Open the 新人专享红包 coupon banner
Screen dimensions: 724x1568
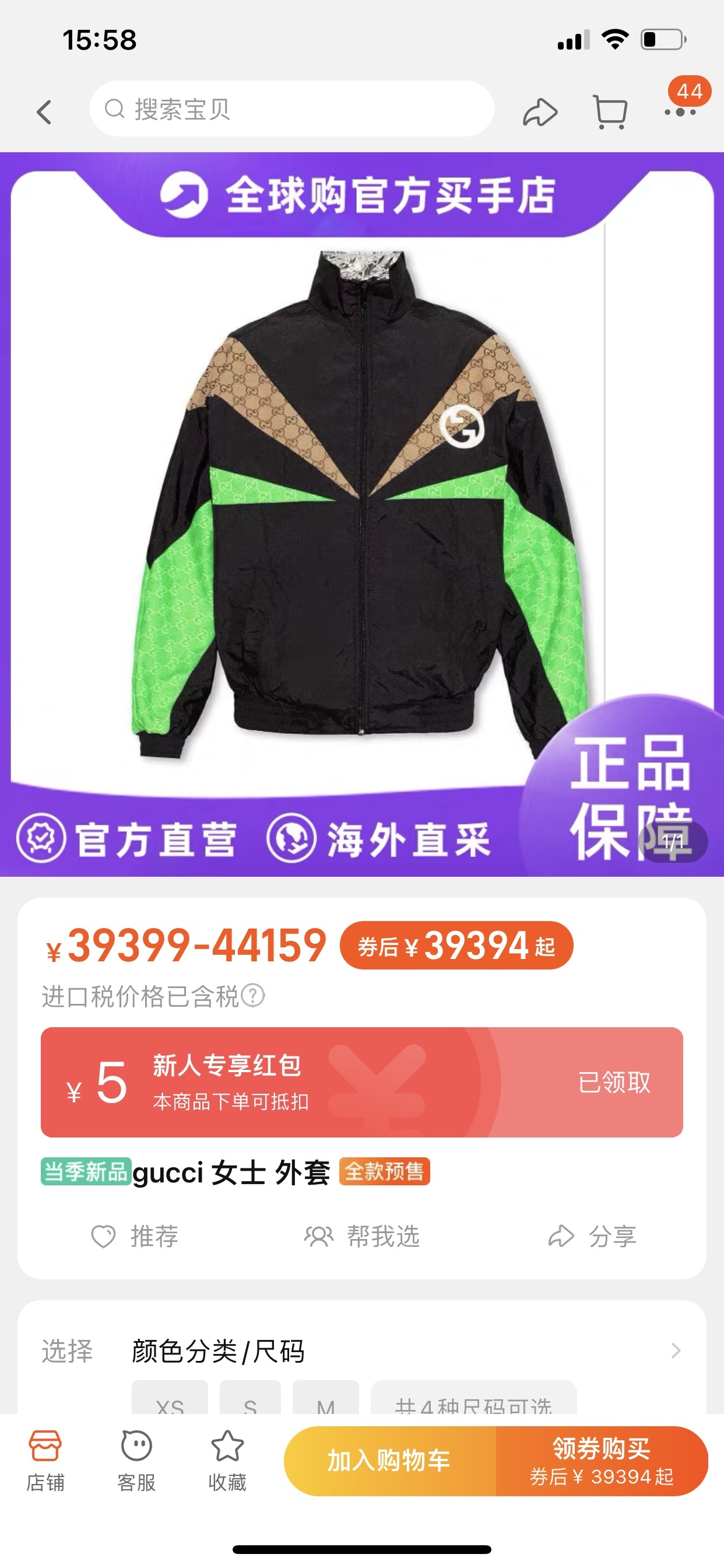pyautogui.click(x=362, y=1081)
